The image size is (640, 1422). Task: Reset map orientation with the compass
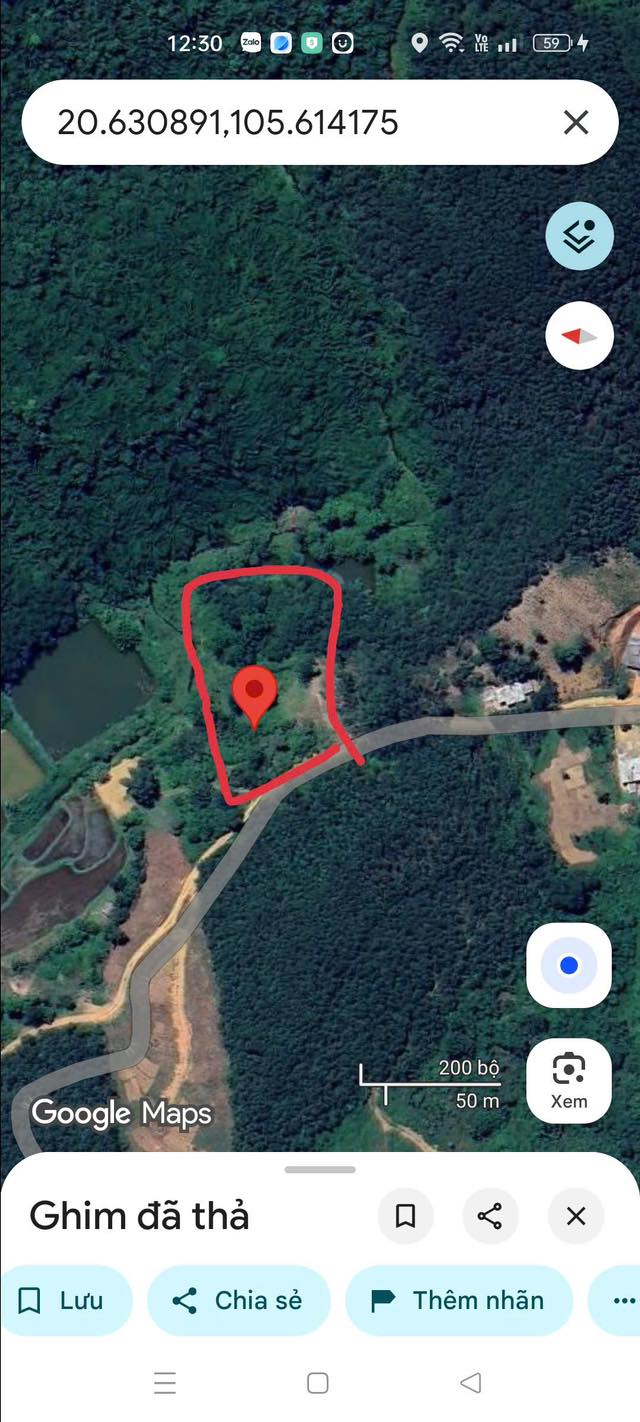[579, 336]
